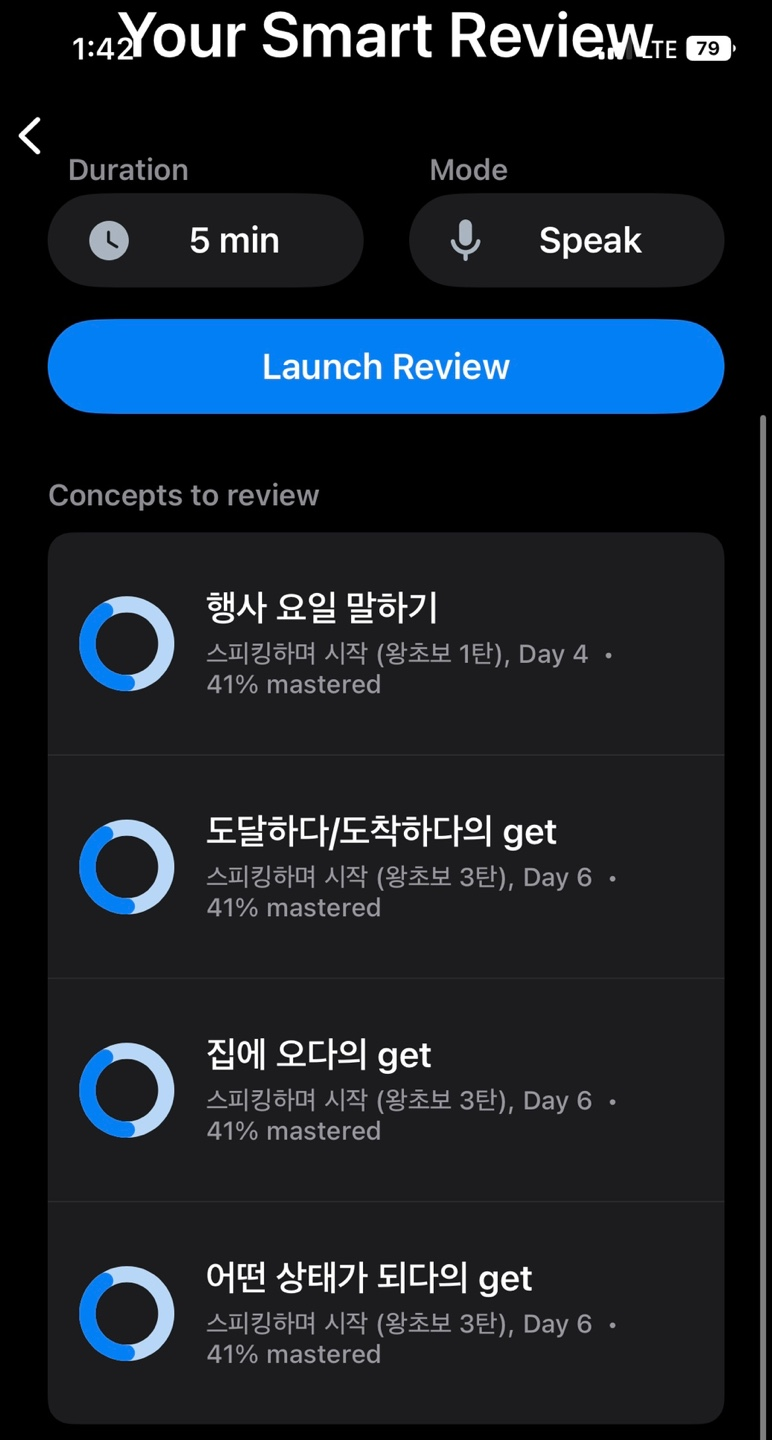This screenshot has width=772, height=1440.
Task: Start the Launch Review button
Action: pyautogui.click(x=386, y=367)
